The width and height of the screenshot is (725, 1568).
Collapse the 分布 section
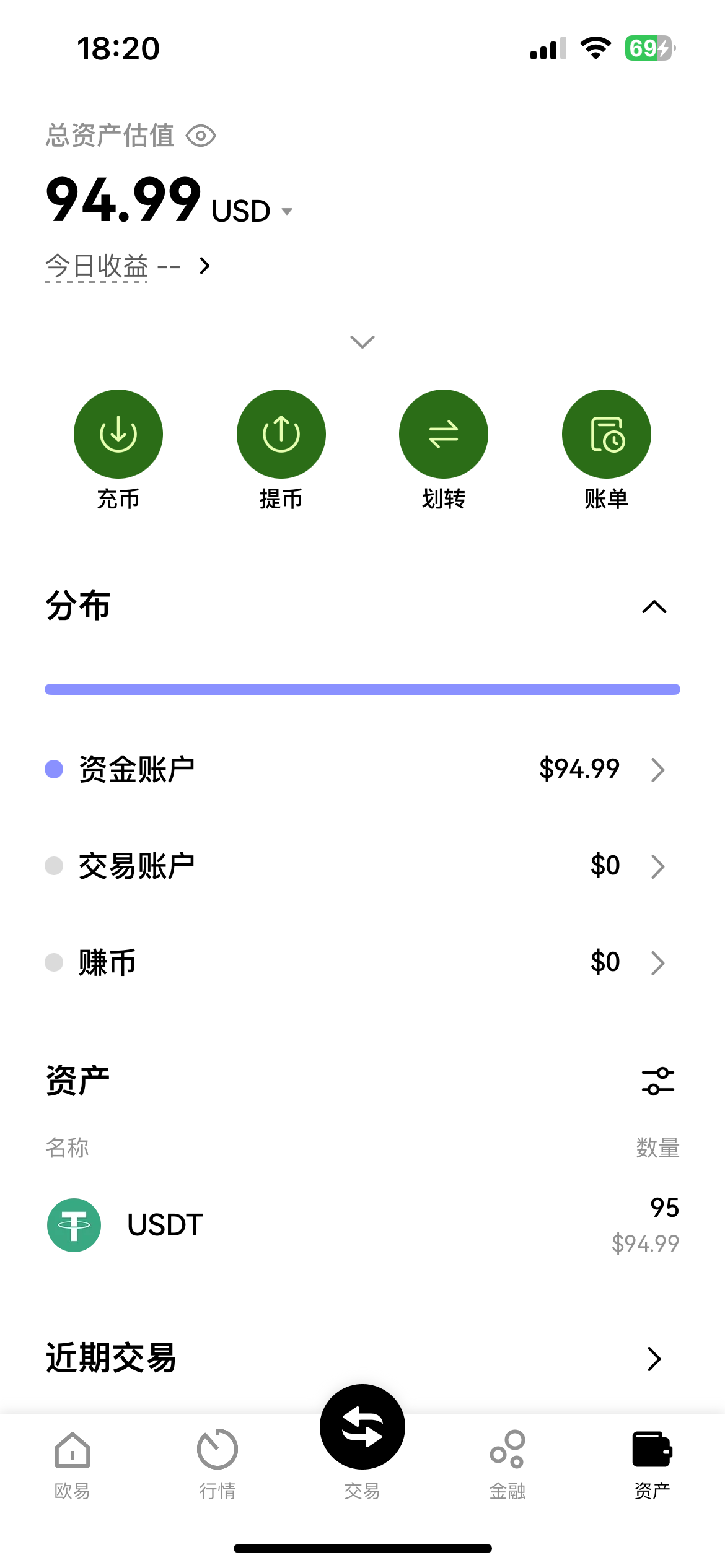tap(654, 607)
